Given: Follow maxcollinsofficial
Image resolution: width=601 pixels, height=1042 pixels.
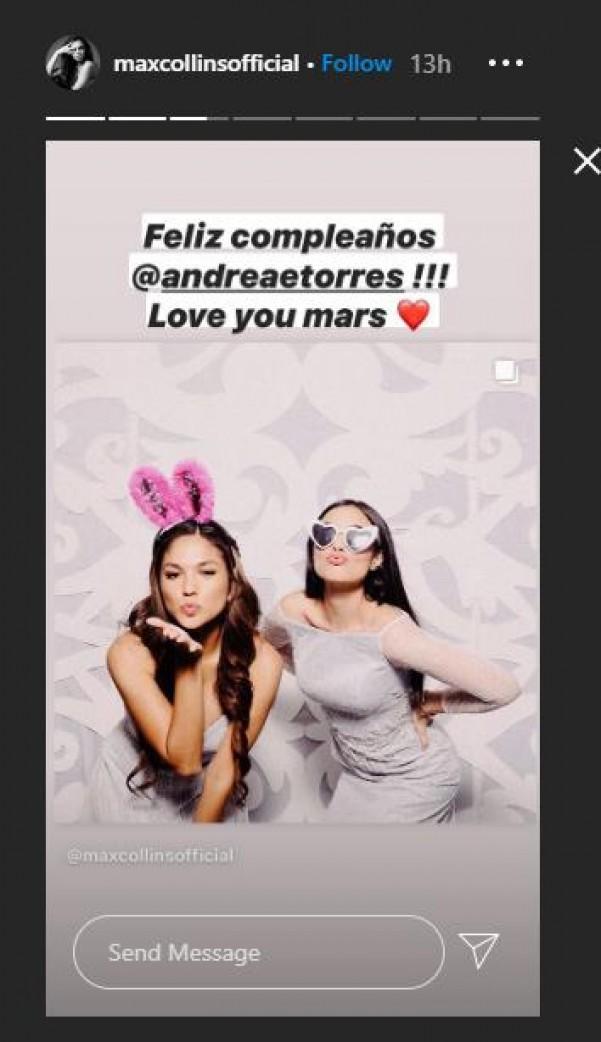Looking at the screenshot, I should [x=356, y=64].
